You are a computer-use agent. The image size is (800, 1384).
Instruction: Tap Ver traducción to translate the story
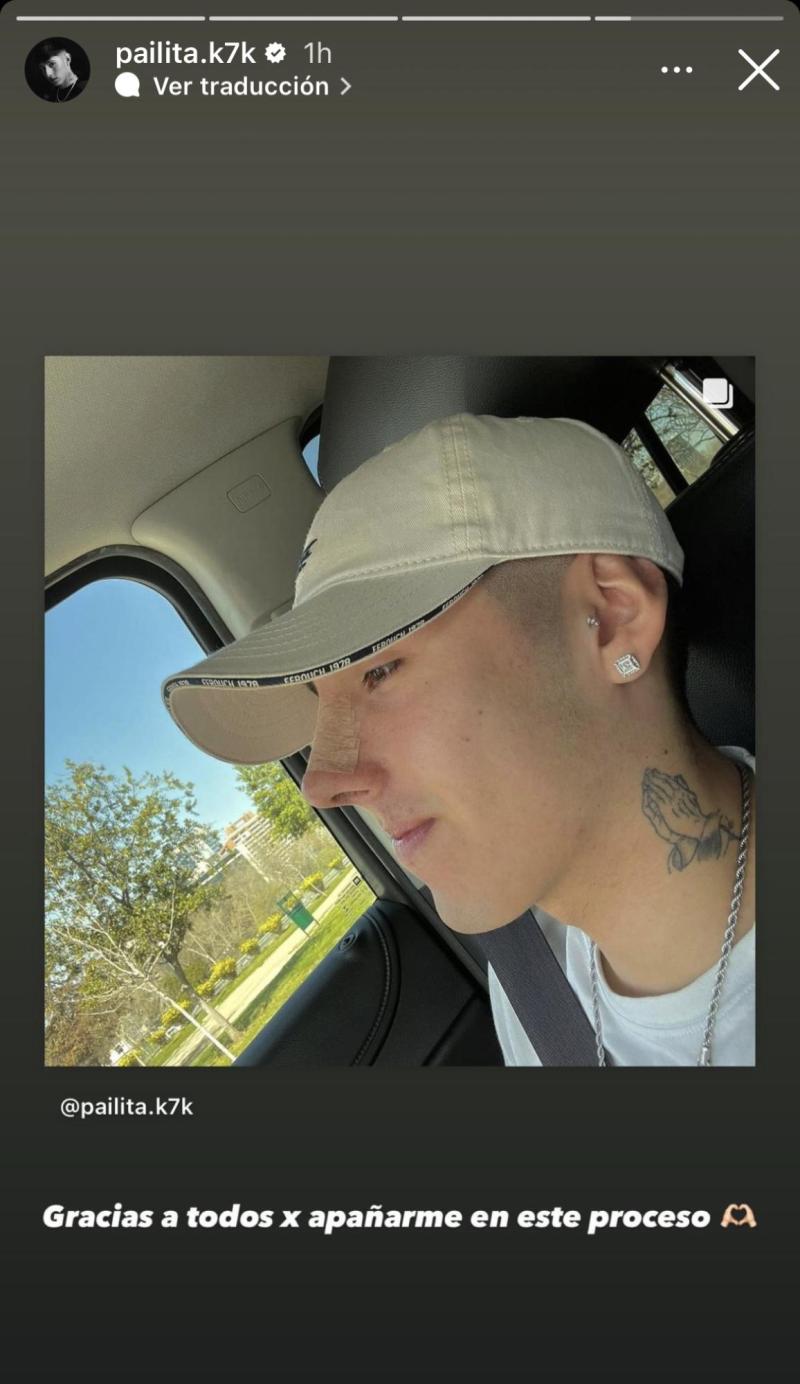(x=240, y=86)
